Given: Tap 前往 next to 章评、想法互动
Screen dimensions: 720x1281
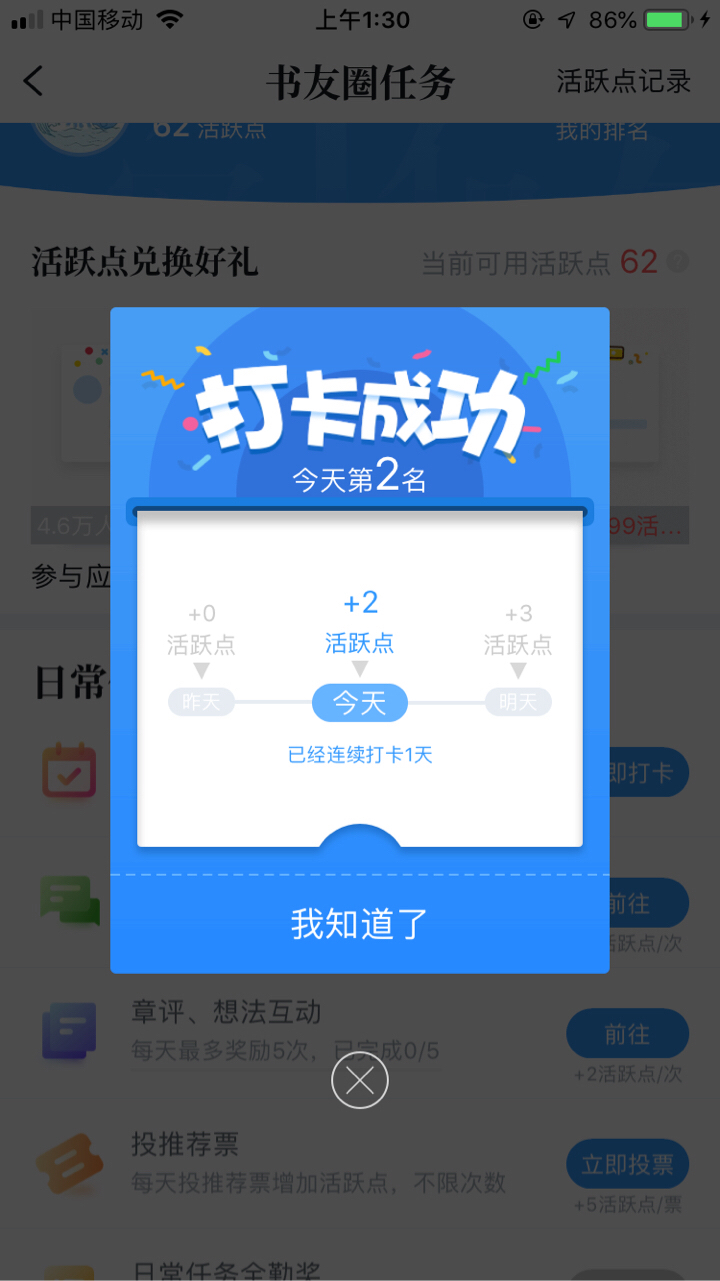Looking at the screenshot, I should point(628,1034).
